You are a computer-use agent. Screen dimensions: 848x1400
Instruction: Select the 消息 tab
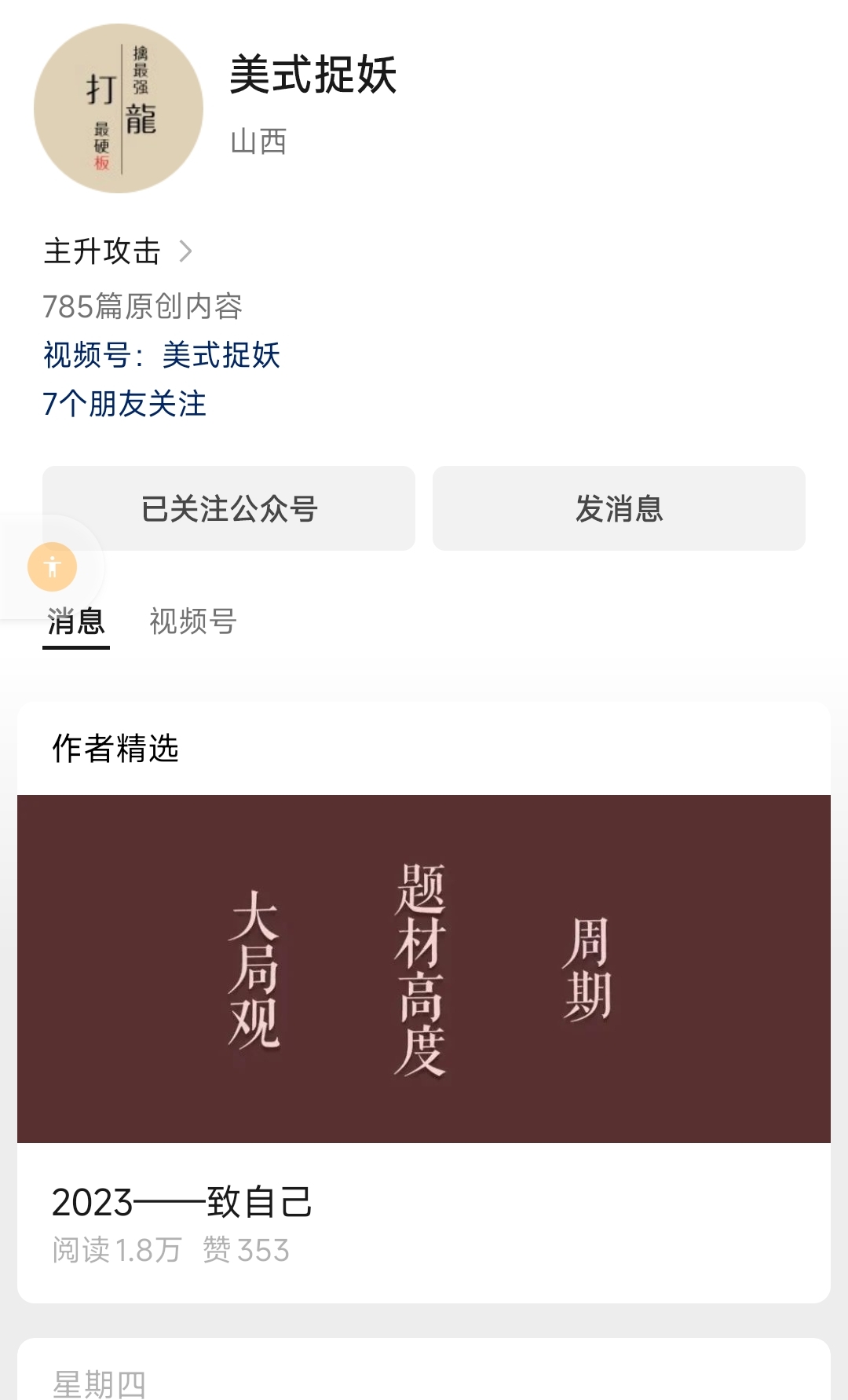pyautogui.click(x=75, y=621)
